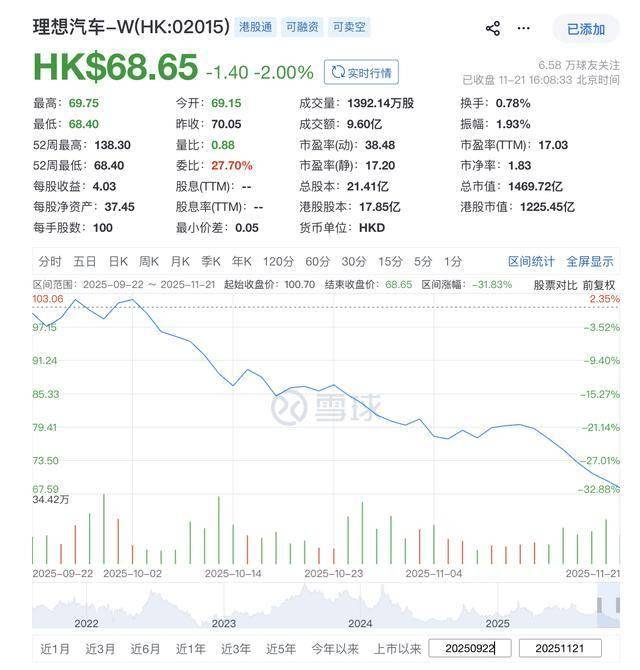This screenshot has height=670, width=640.
Task: Open 区间统计 range statistics
Action: [531, 261]
